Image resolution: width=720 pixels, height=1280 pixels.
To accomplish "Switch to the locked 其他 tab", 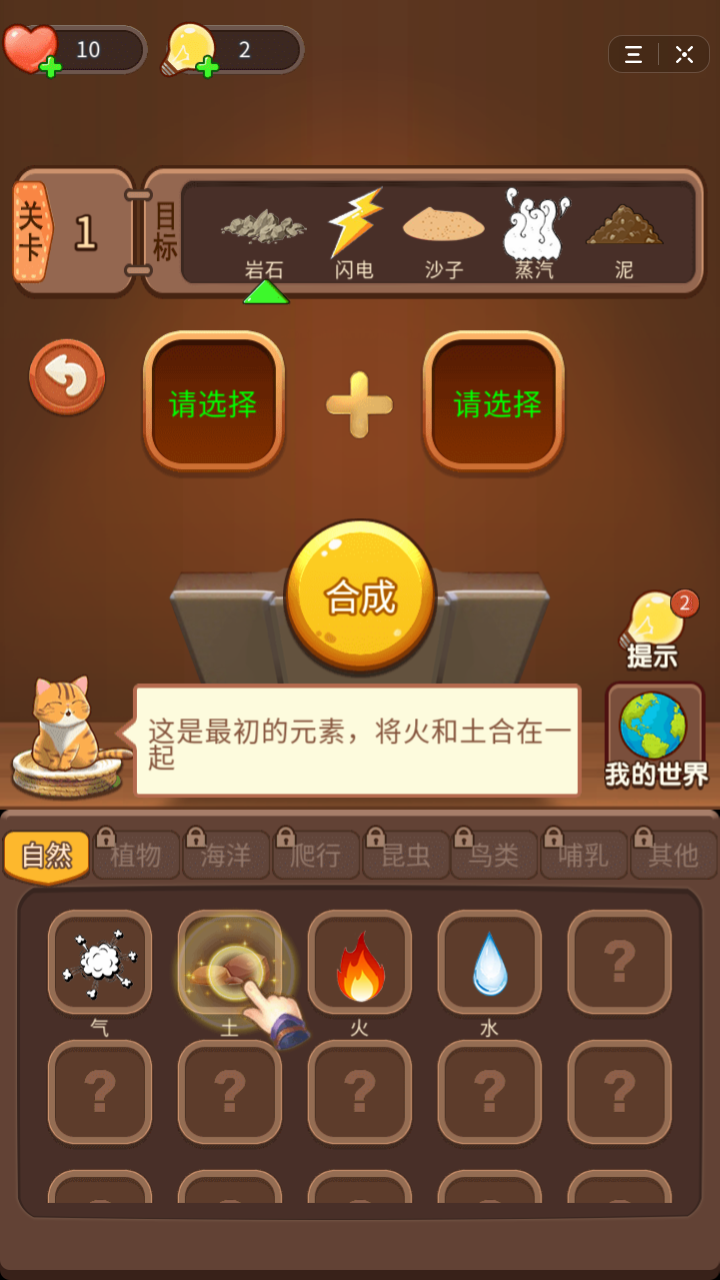I will coord(673,856).
